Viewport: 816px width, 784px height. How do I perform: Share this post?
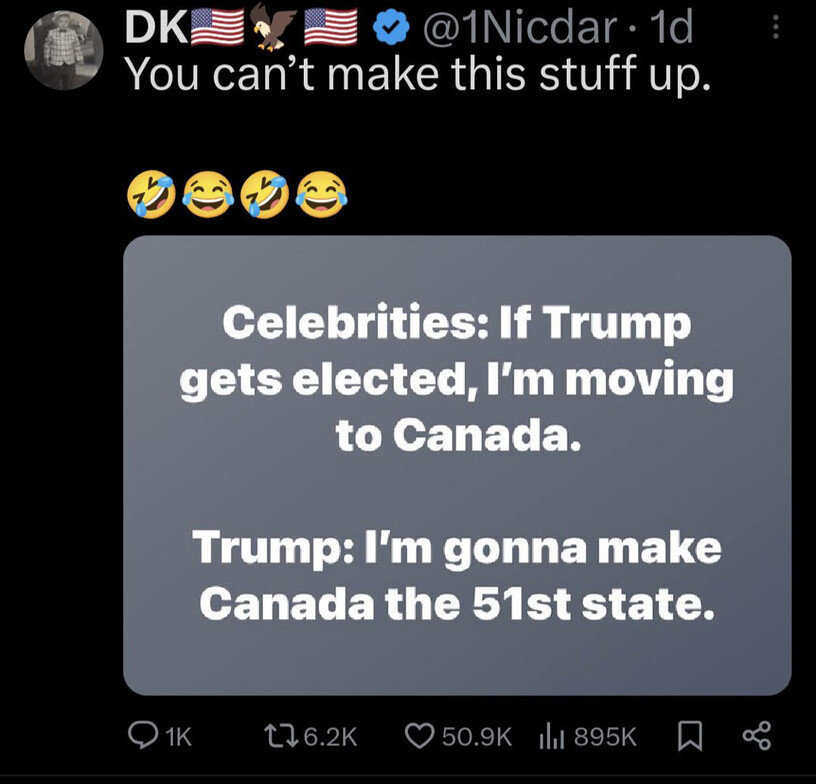(x=757, y=737)
